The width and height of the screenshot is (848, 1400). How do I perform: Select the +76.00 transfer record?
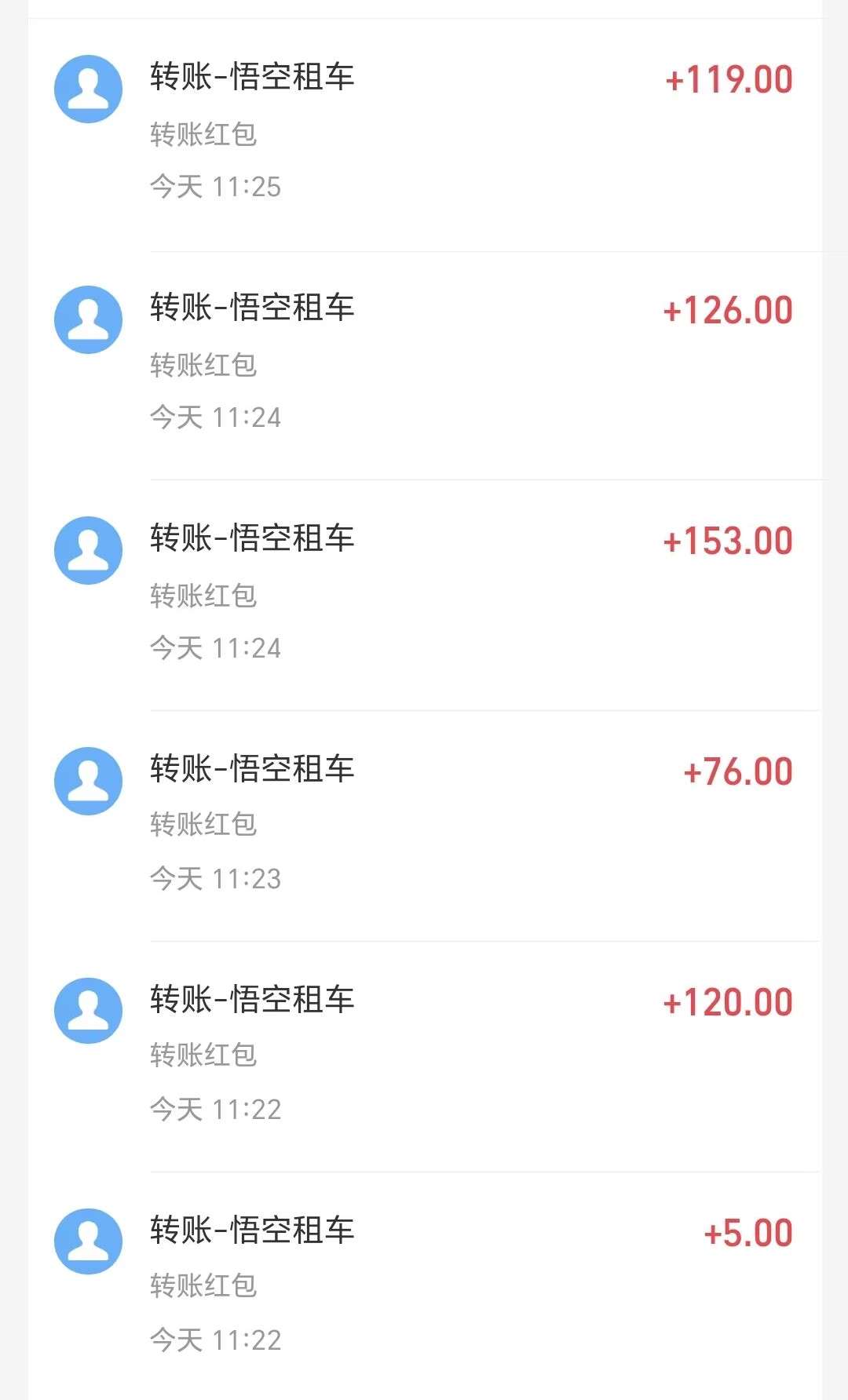tap(424, 824)
